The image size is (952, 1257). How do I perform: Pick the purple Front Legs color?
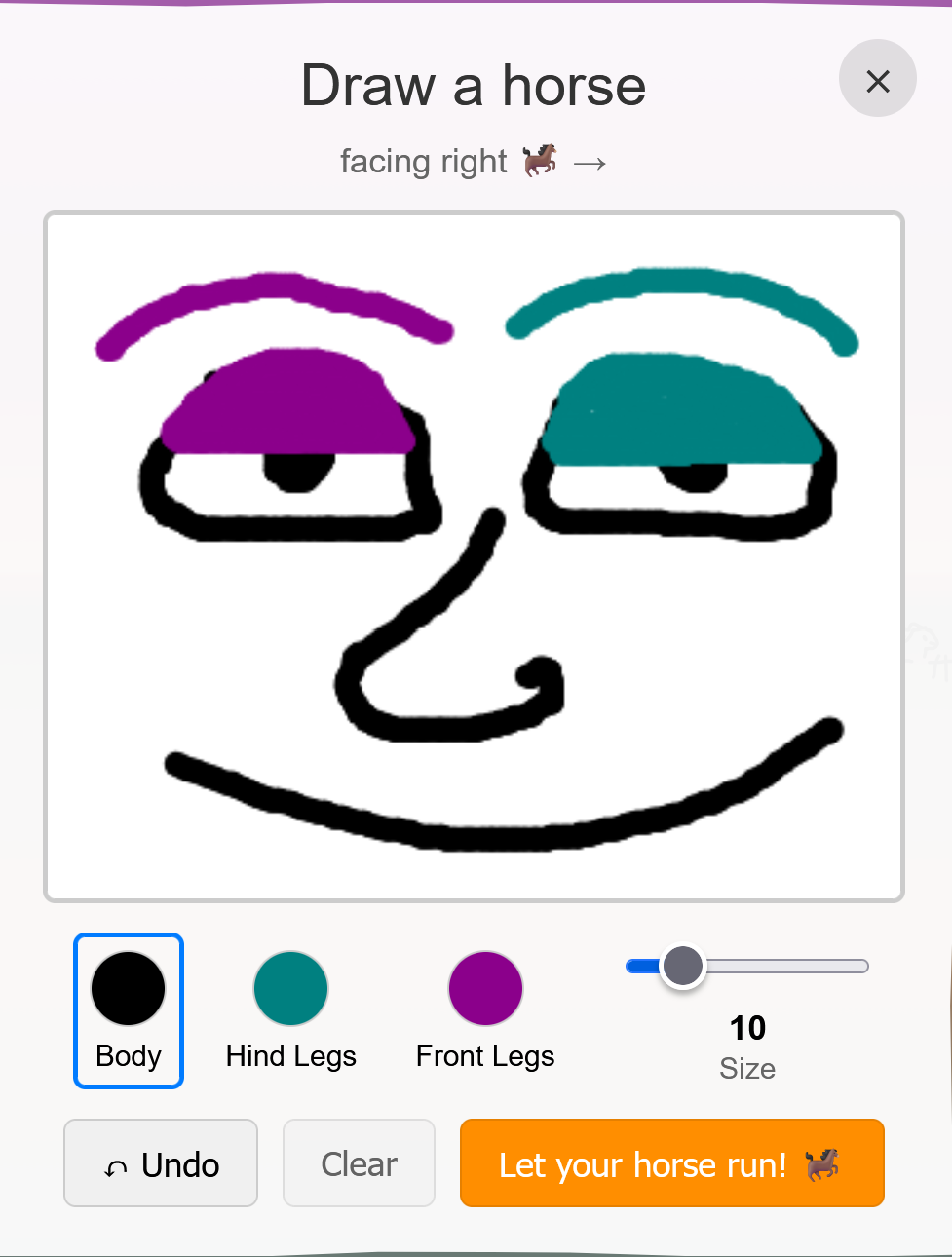[x=485, y=1010]
